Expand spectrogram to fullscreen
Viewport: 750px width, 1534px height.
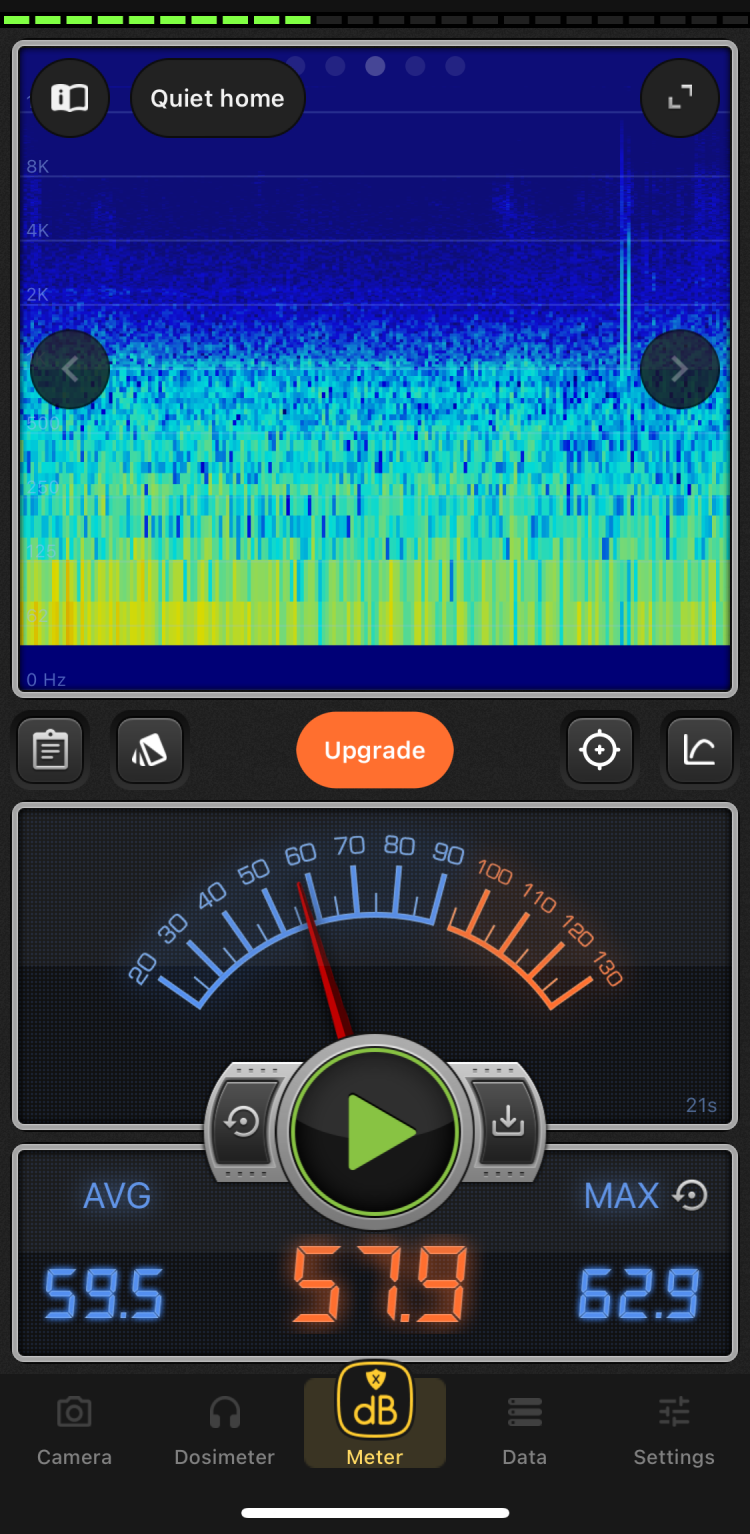[680, 98]
